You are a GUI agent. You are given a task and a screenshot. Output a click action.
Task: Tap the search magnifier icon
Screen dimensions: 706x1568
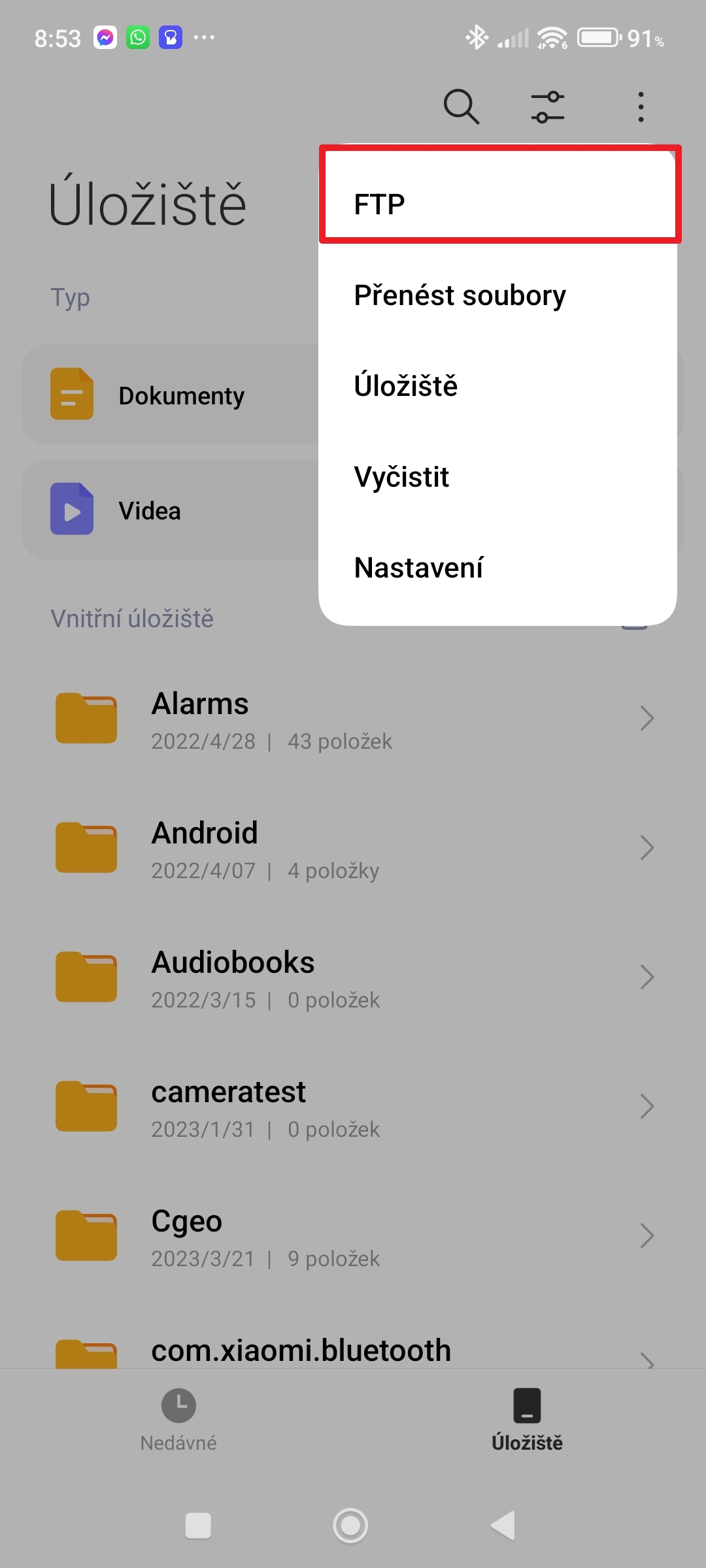pyautogui.click(x=462, y=106)
